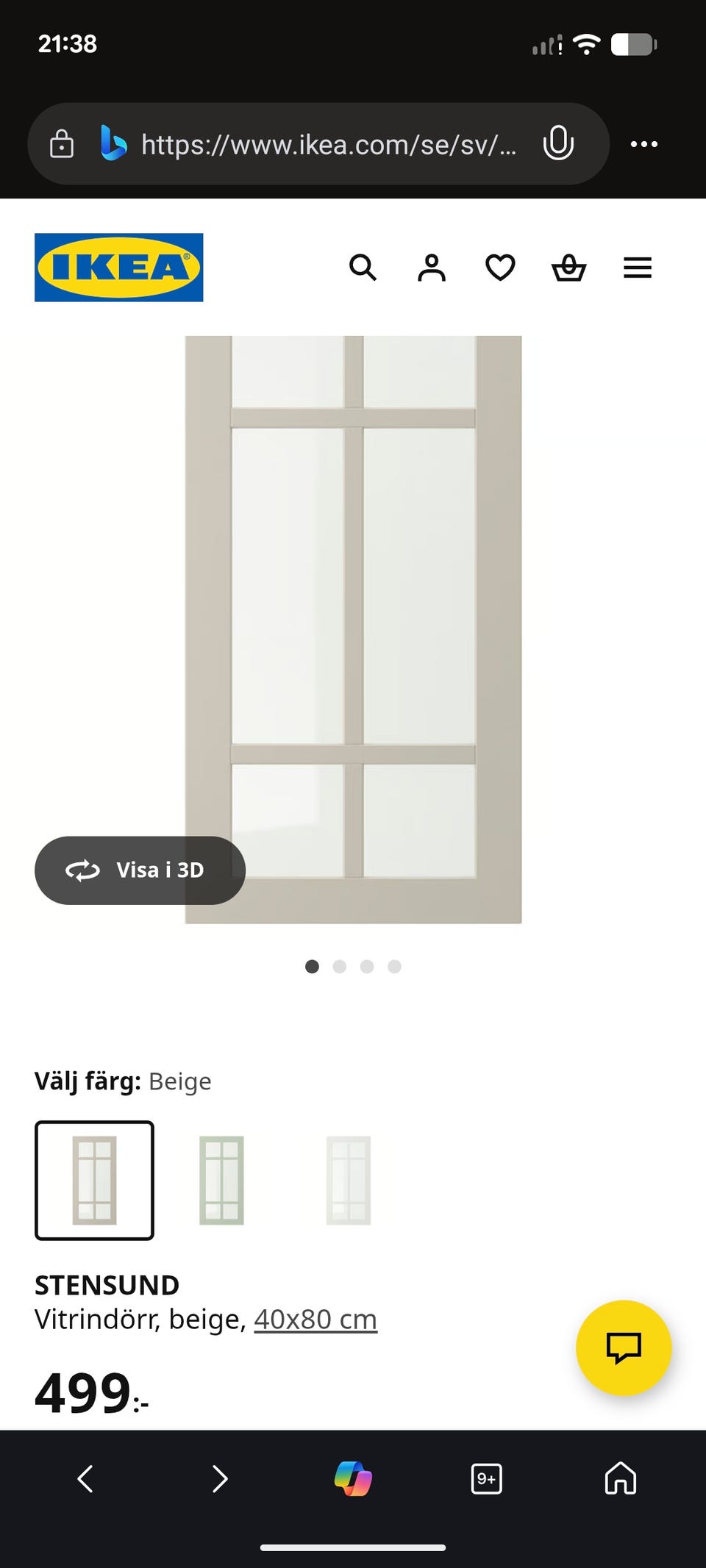
Task: Jump to the second carousel image dot
Action: (340, 967)
